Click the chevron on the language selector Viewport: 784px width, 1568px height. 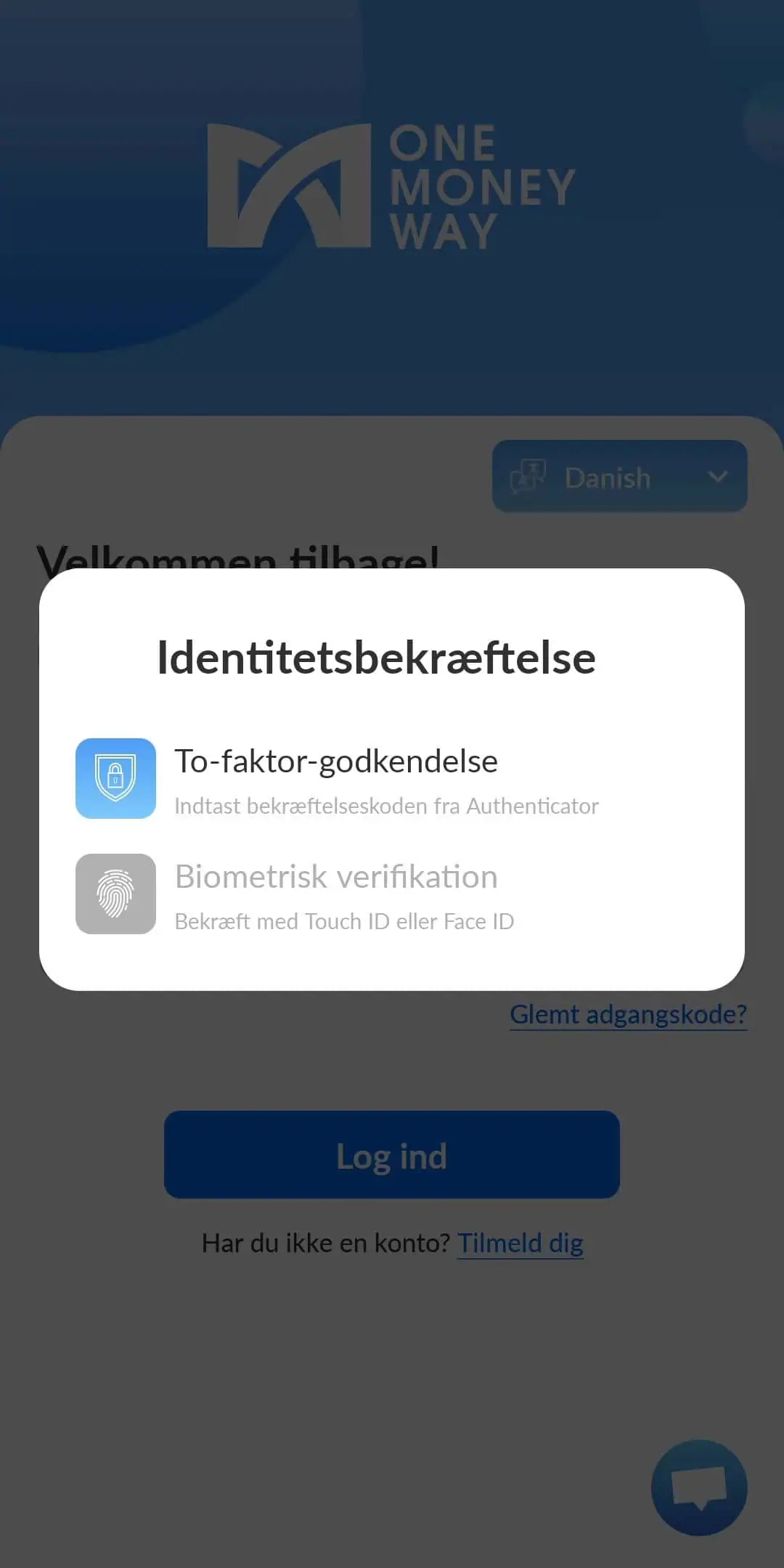pos(719,477)
